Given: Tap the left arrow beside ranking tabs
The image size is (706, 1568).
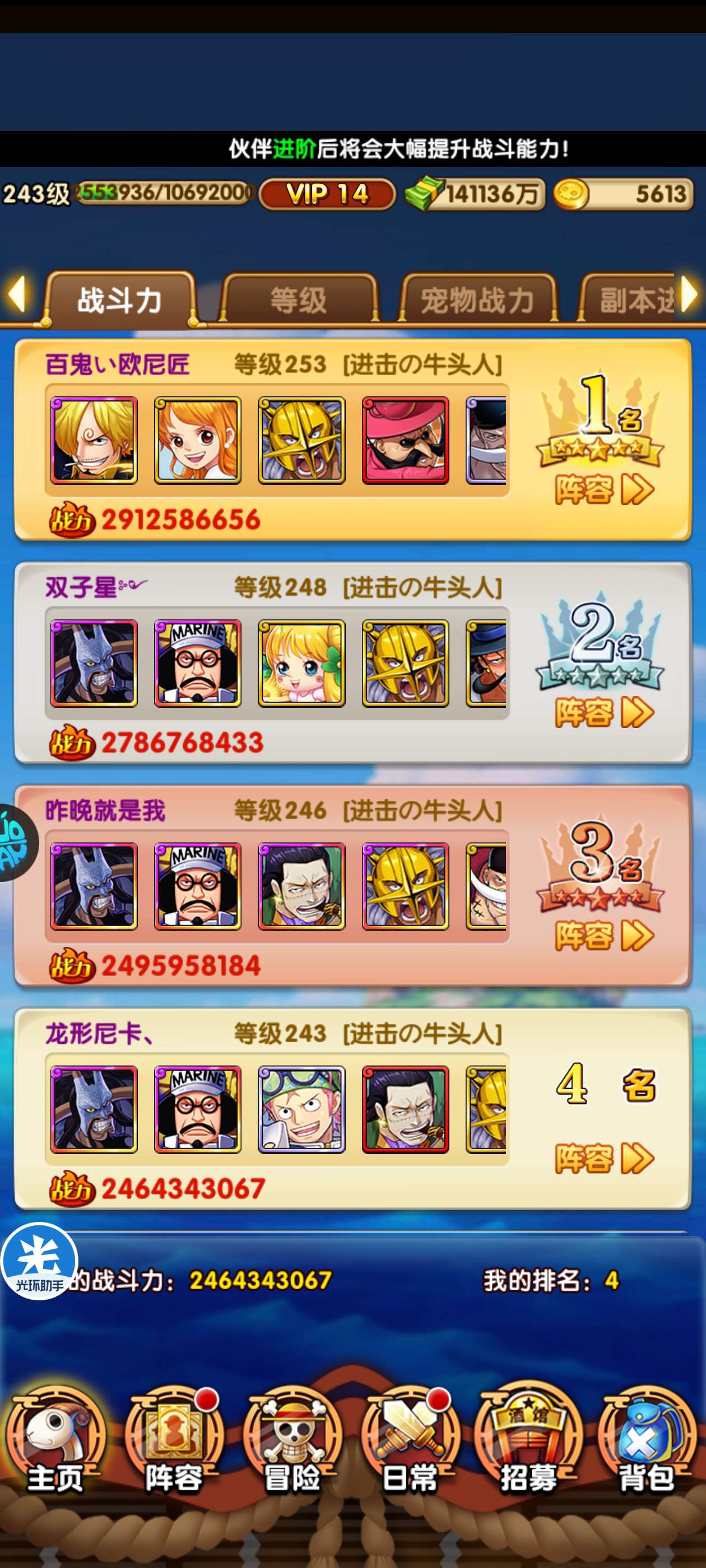Looking at the screenshot, I should (16, 294).
